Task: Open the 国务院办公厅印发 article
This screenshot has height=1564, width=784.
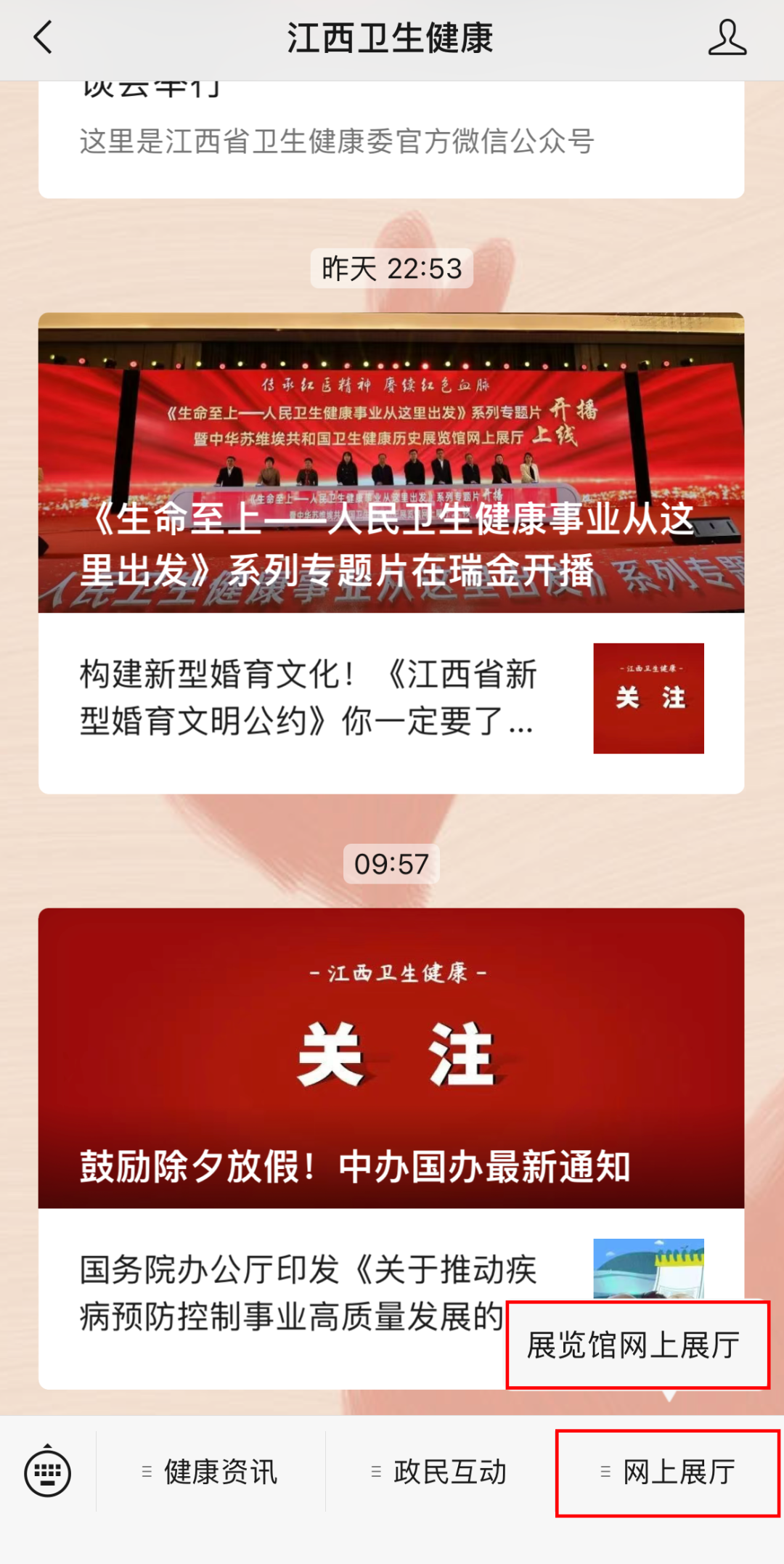Action: pyautogui.click(x=290, y=1294)
